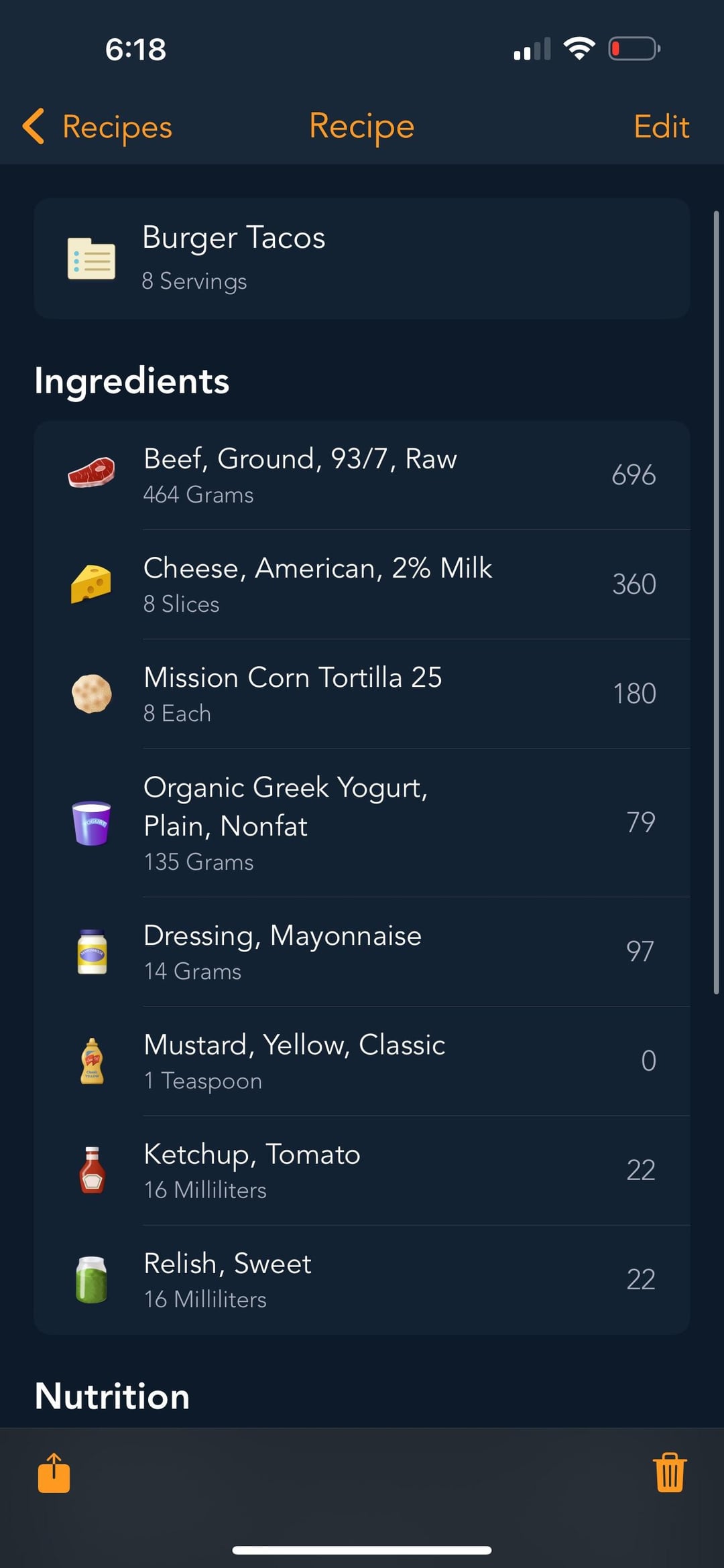Screen dimensions: 724x1568
Task: Open the Relish, Sweet ingredient row
Action: [x=362, y=1279]
